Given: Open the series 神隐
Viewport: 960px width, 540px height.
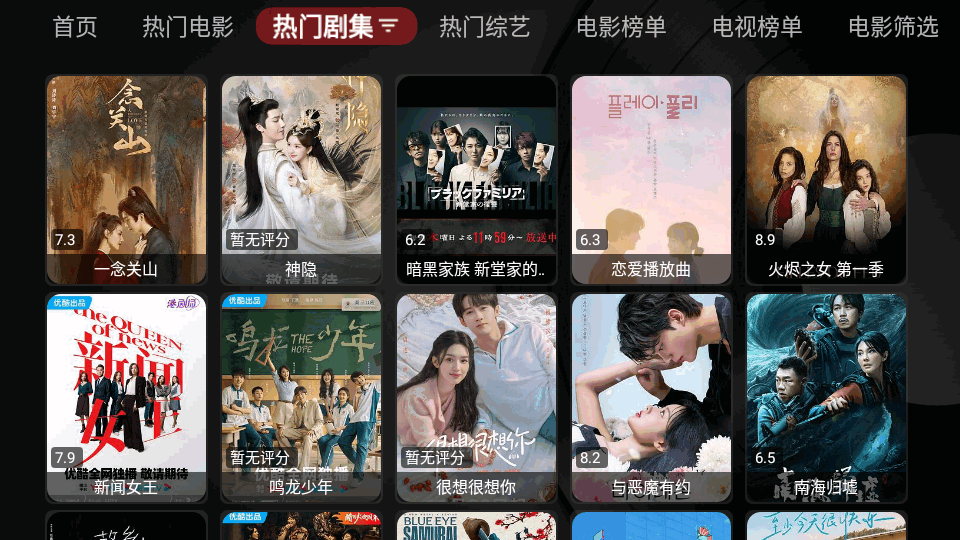Looking at the screenshot, I should coord(301,180).
